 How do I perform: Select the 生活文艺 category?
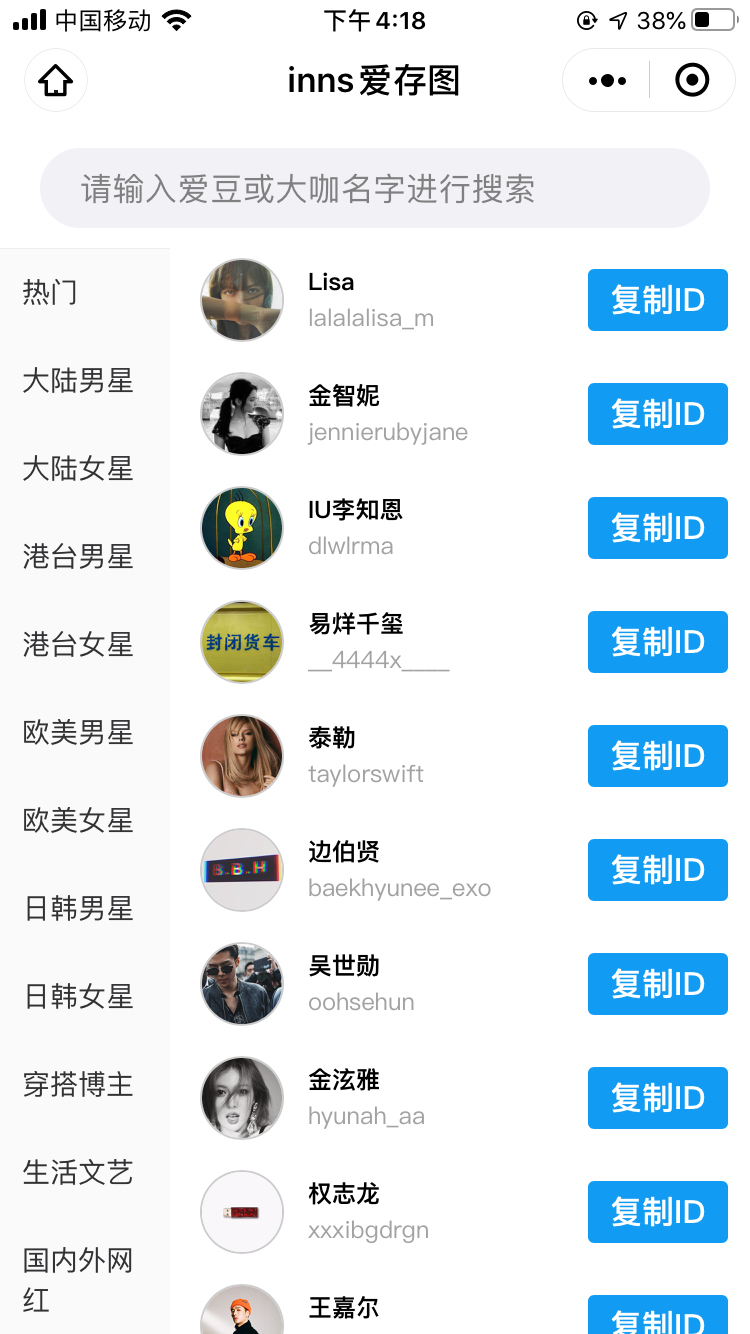tap(78, 1173)
